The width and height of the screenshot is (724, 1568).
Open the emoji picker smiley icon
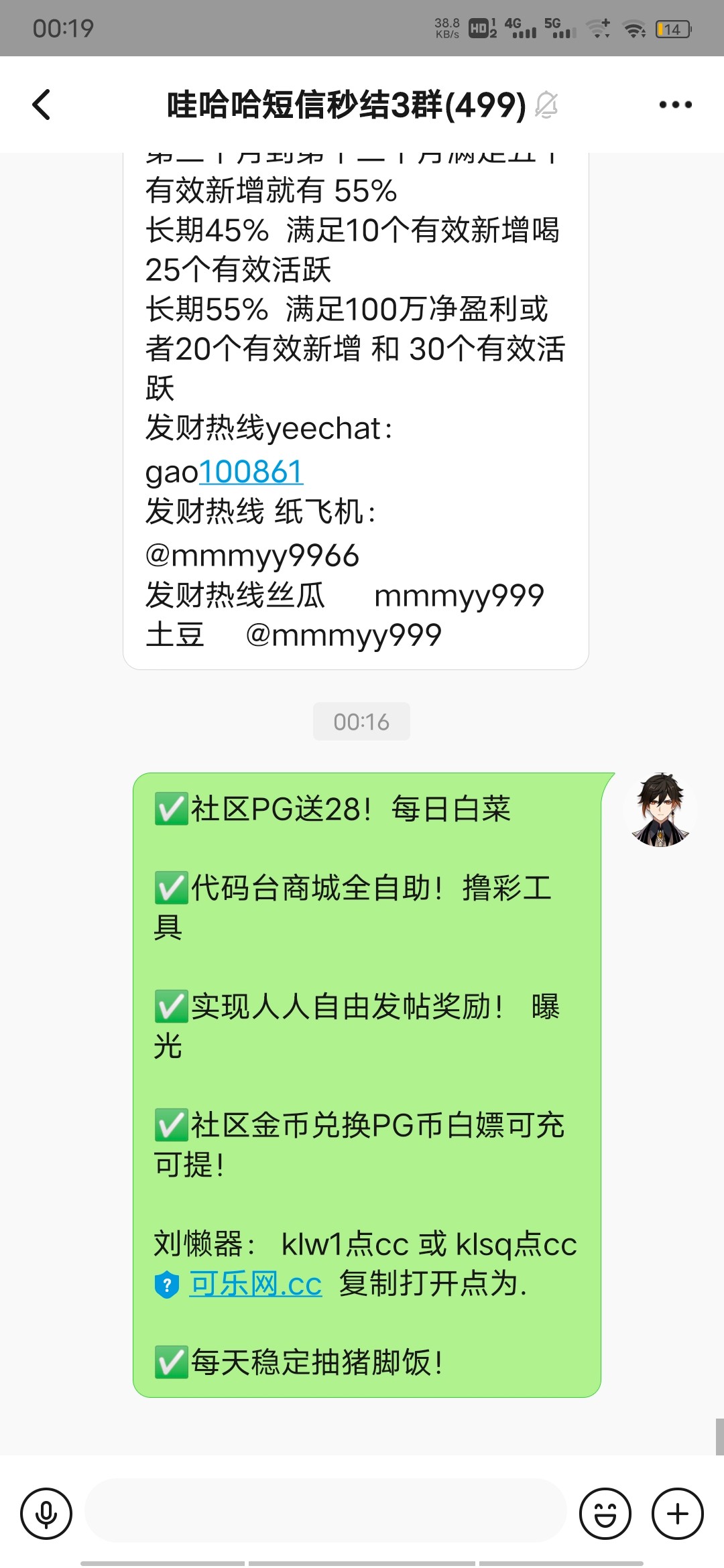click(604, 1512)
